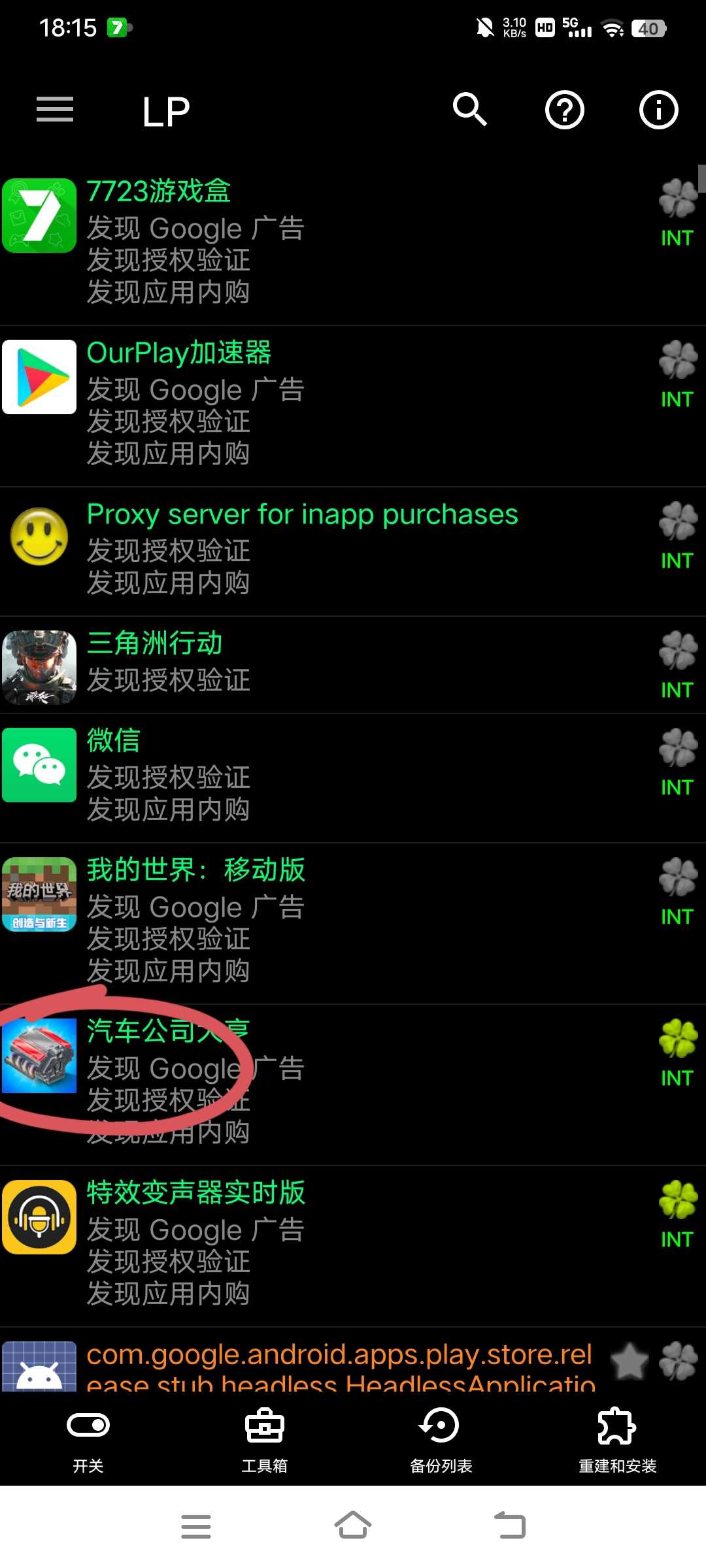Open the hamburger drawer menu
This screenshot has height=1568, width=706.
pyautogui.click(x=55, y=109)
